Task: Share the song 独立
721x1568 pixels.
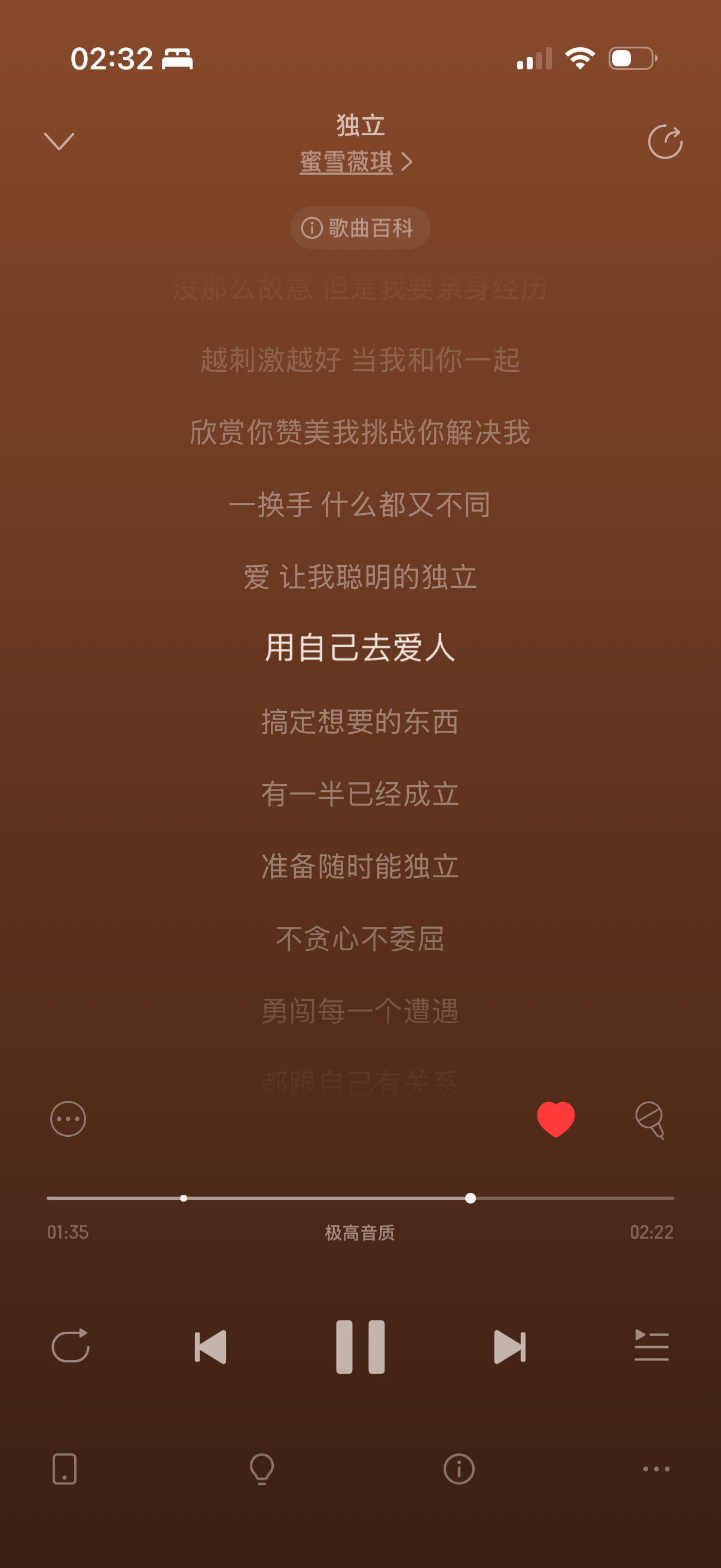Action: click(664, 142)
